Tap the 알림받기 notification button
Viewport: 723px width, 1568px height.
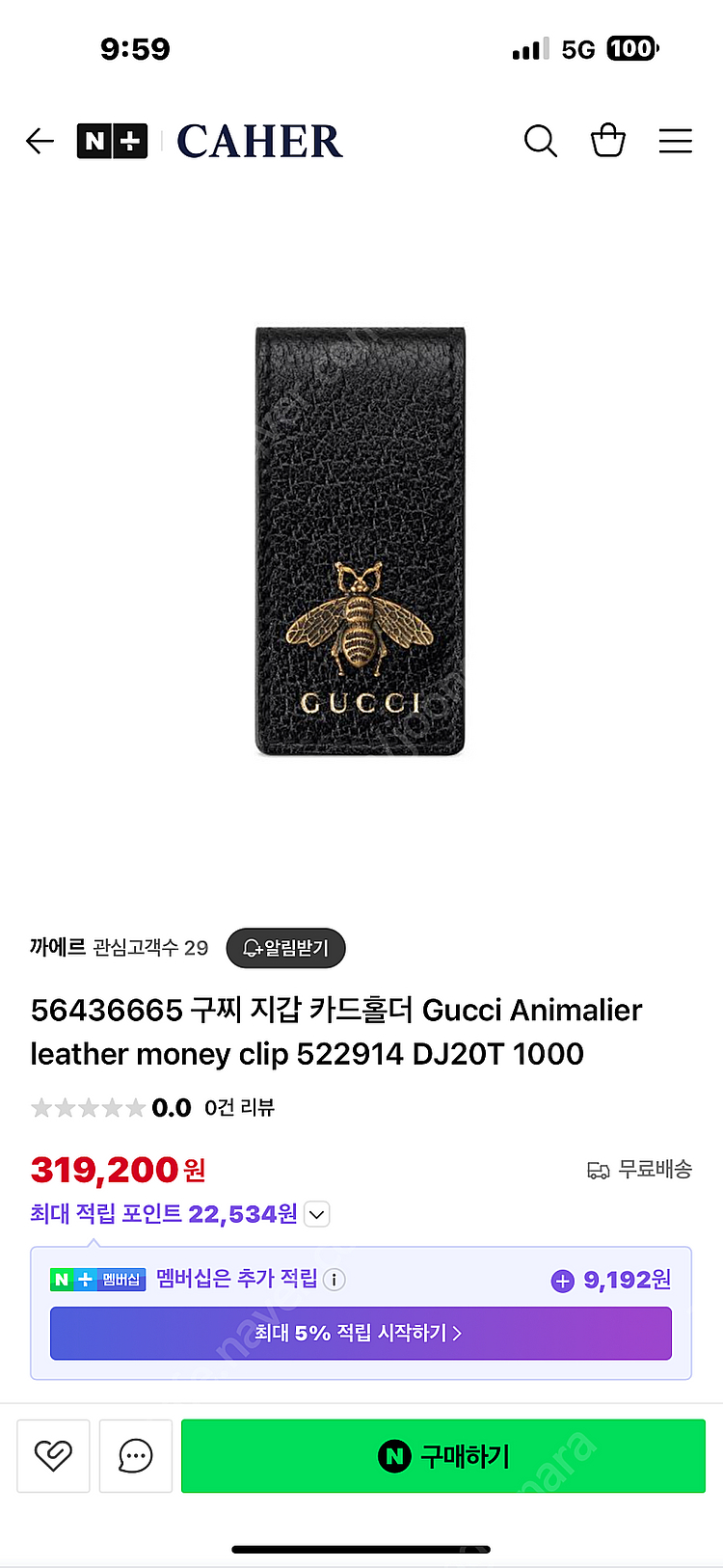(x=285, y=948)
